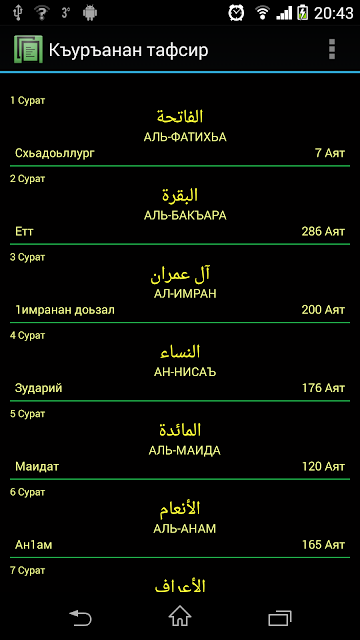360x640 pixels.
Task: Open surah 1 АЛЬ-ФАТИХЬА
Action: (180, 128)
